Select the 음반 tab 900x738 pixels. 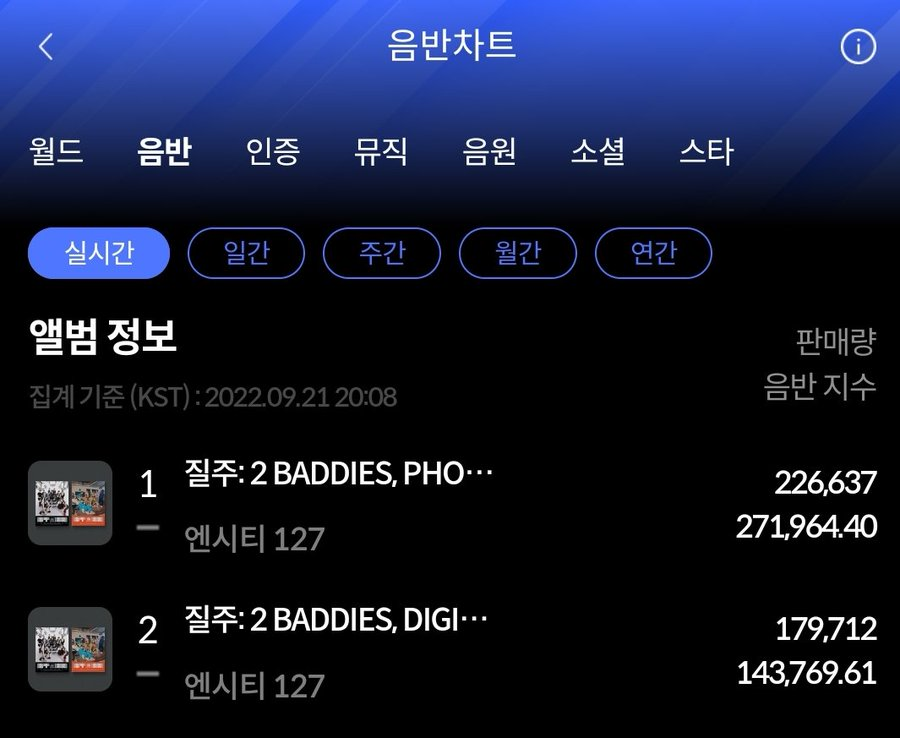(x=164, y=152)
